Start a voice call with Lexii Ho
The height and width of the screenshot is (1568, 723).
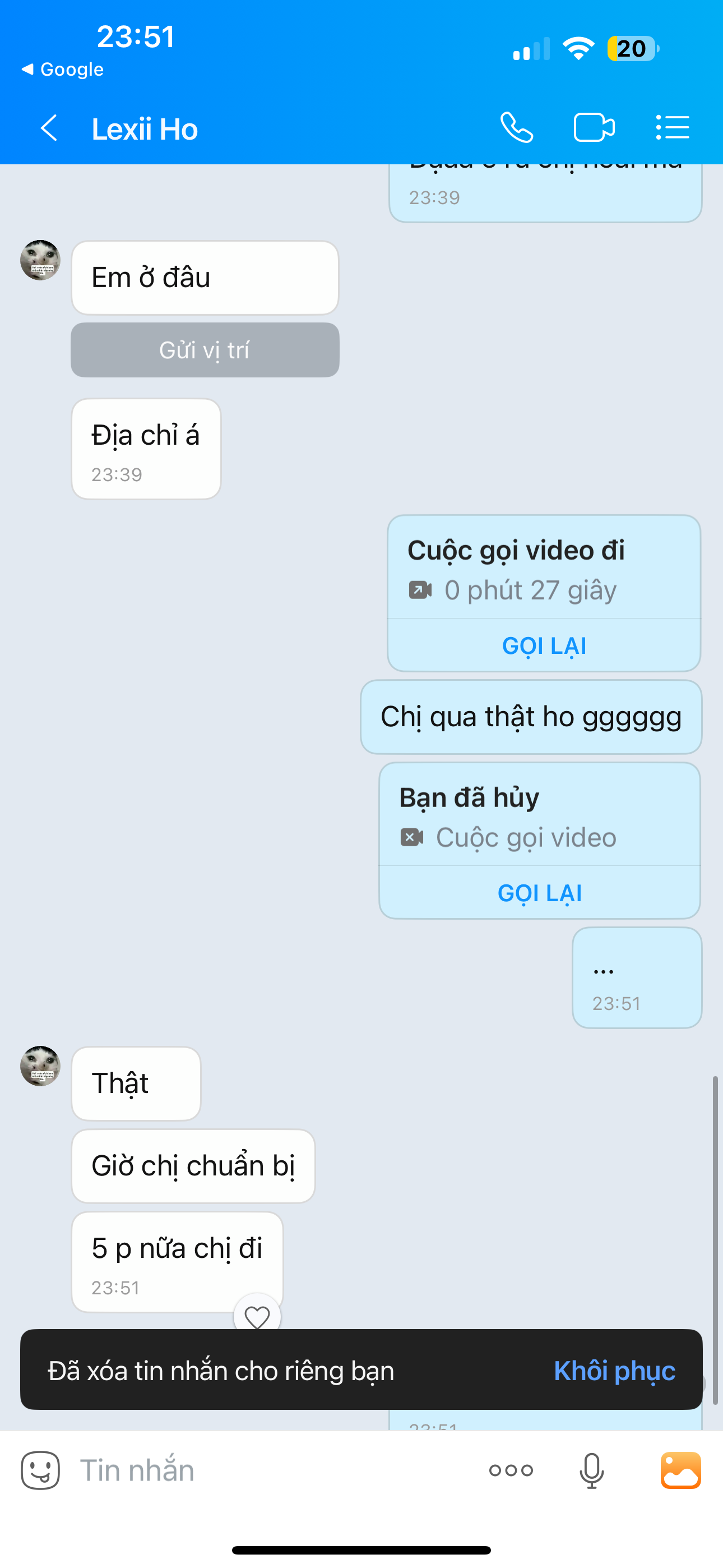coord(517,128)
